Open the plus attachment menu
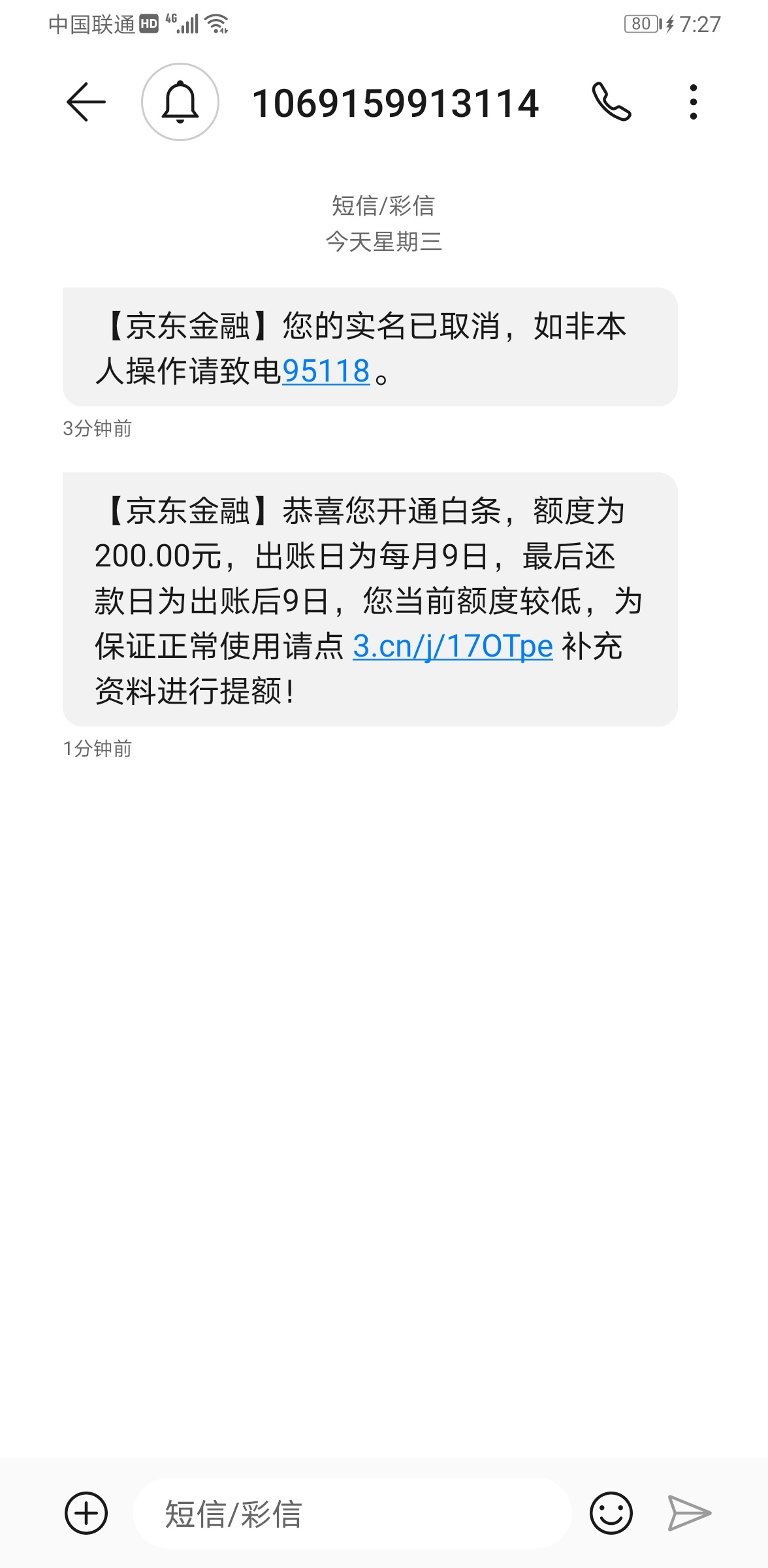 86,1513
